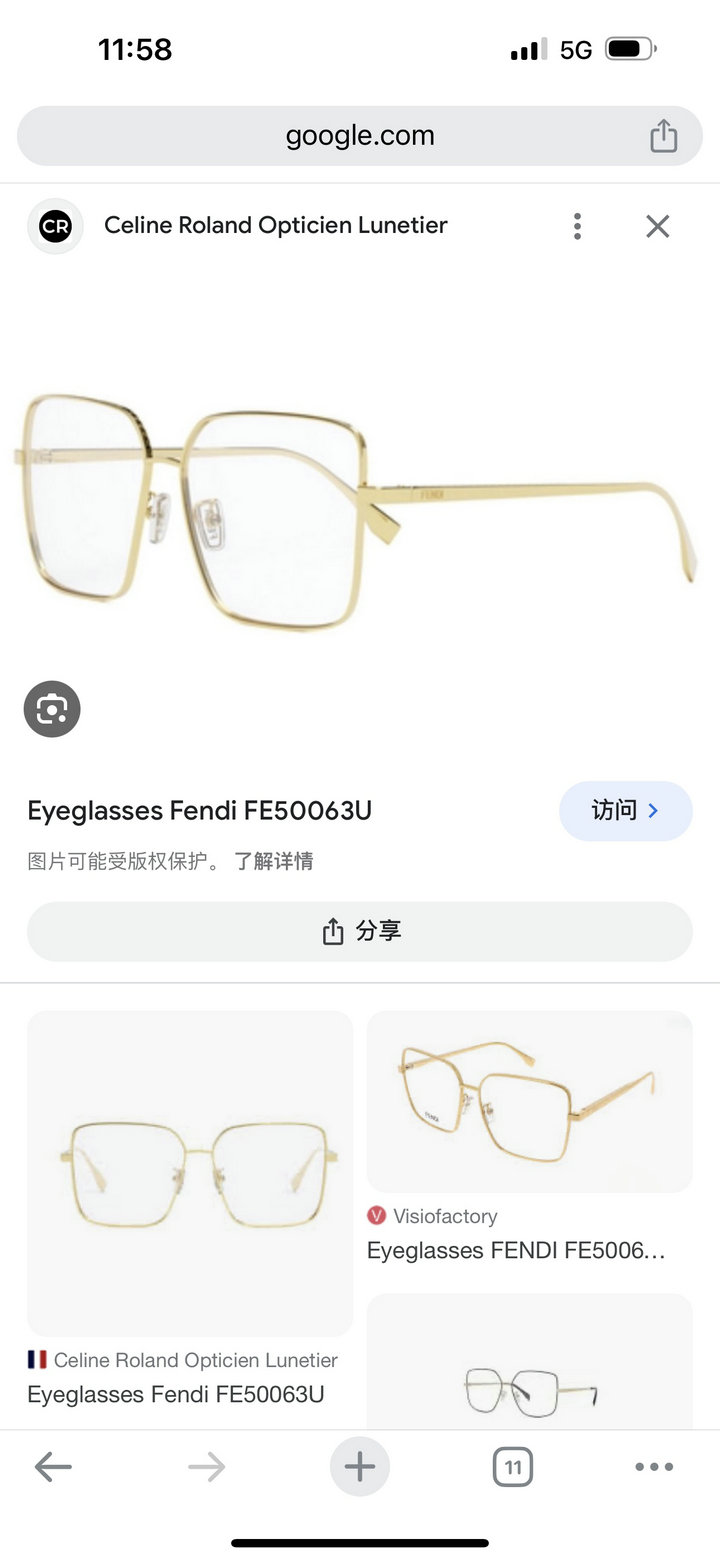Open the silver eyeglasses result thumbnail
720x1561 pixels.
[x=530, y=1362]
